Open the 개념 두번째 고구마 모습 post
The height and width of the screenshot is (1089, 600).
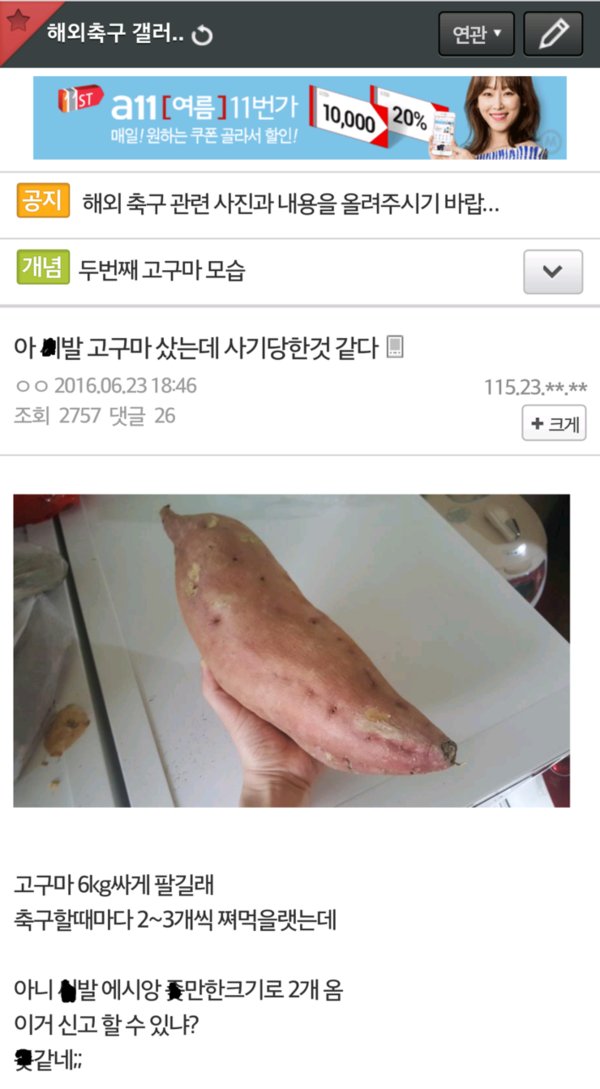click(161, 270)
